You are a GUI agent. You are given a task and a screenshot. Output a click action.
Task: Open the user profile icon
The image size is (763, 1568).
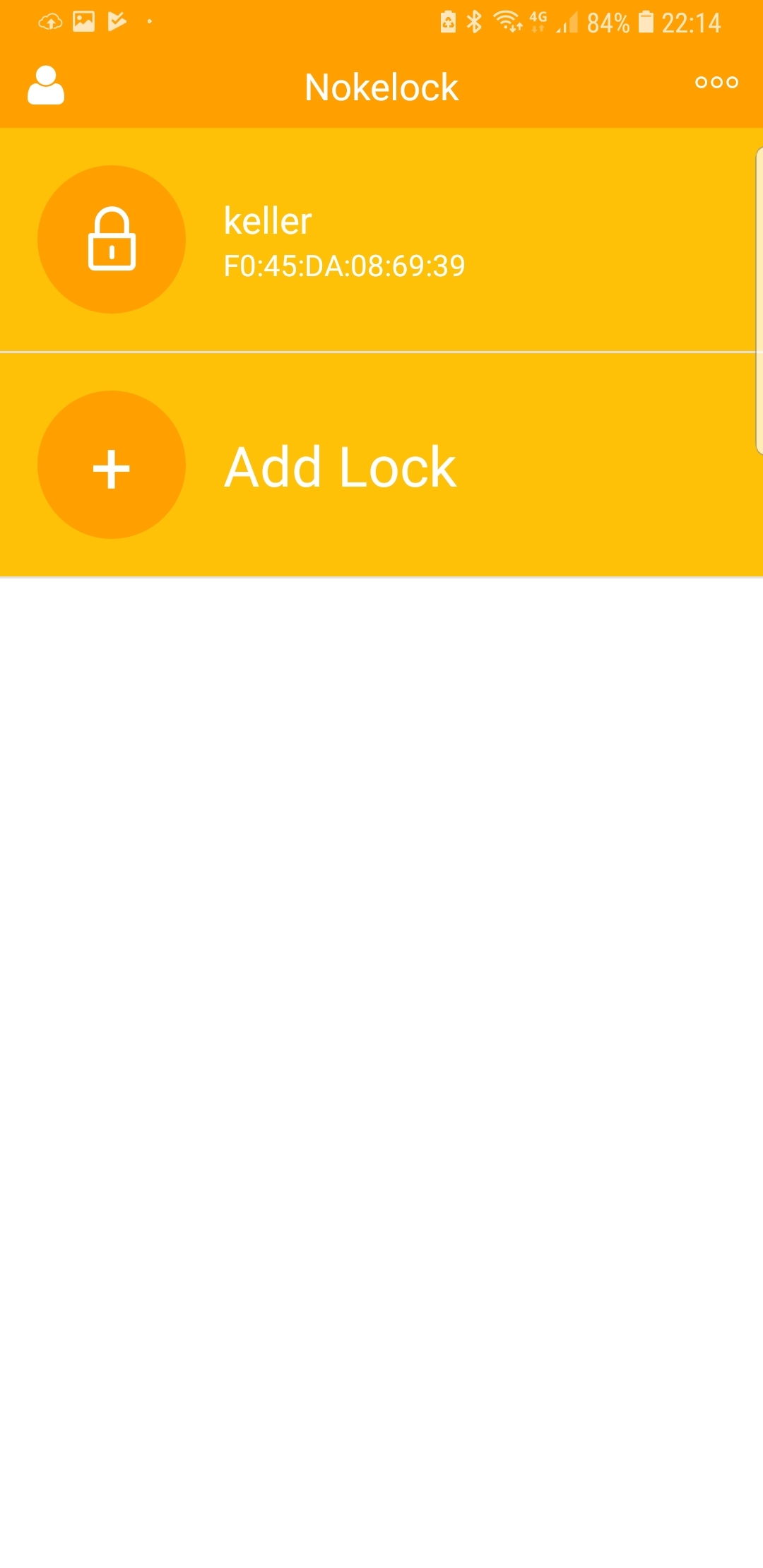[46, 85]
